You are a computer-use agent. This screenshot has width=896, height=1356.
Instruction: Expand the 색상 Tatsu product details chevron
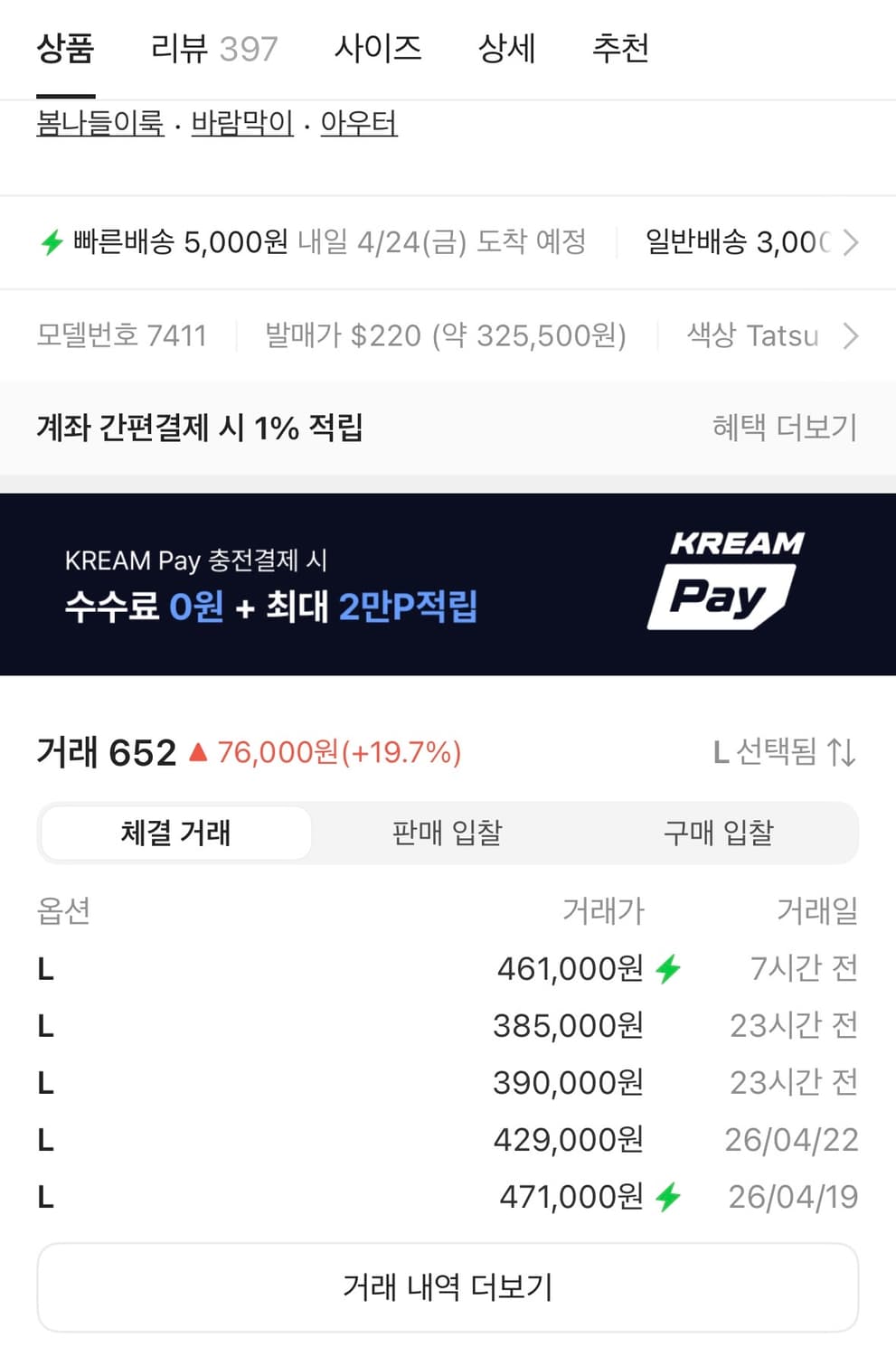851,335
